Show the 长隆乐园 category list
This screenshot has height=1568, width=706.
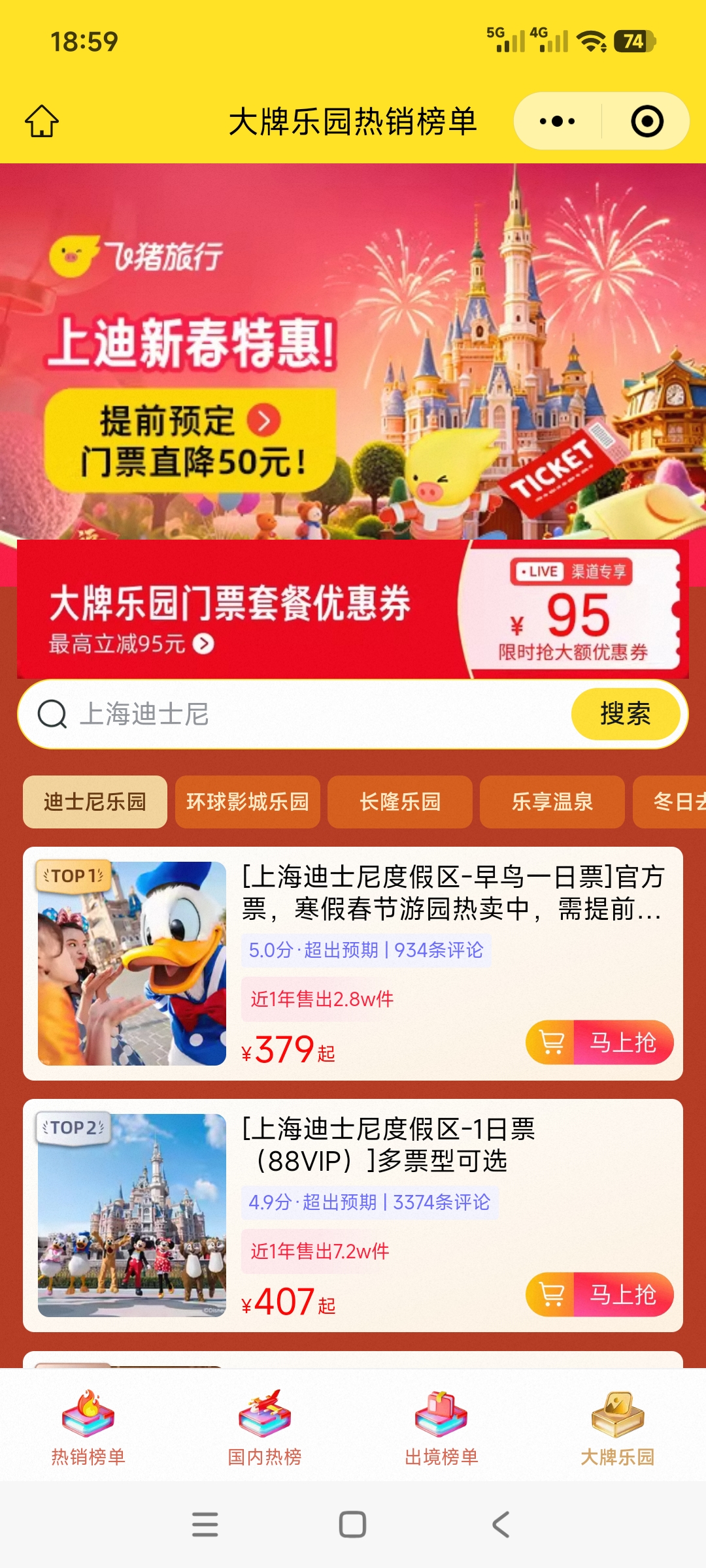click(399, 802)
